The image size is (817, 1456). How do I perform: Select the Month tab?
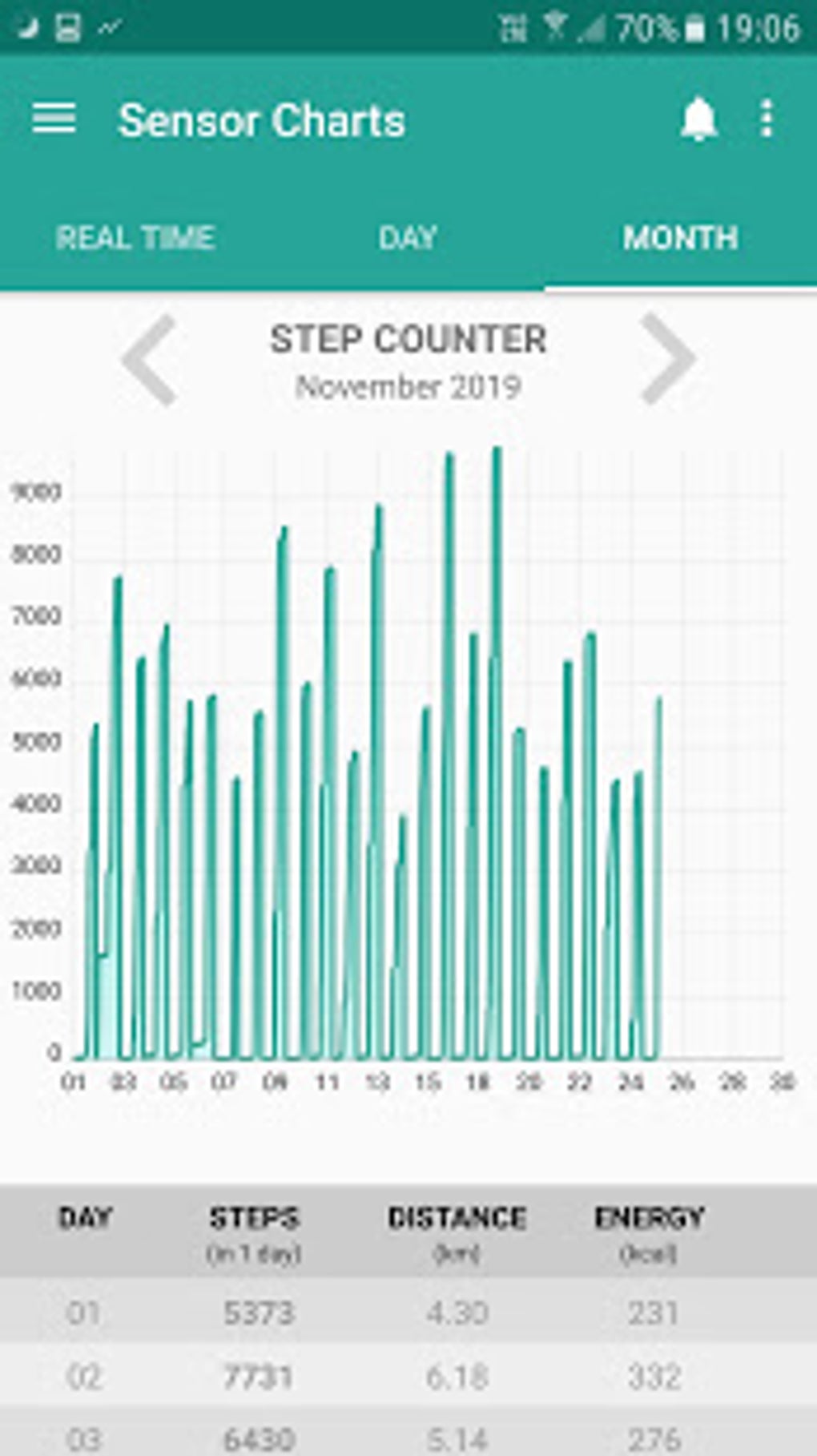[x=680, y=238]
